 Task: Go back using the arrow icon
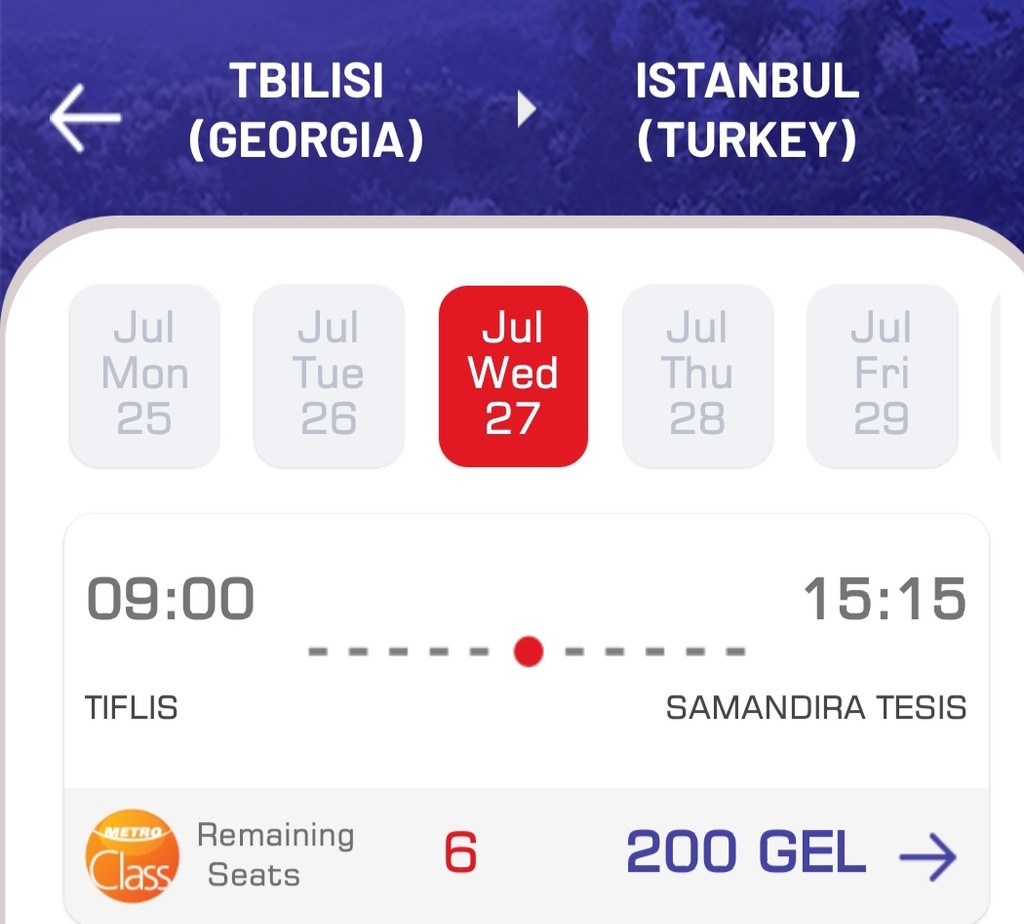(x=85, y=118)
